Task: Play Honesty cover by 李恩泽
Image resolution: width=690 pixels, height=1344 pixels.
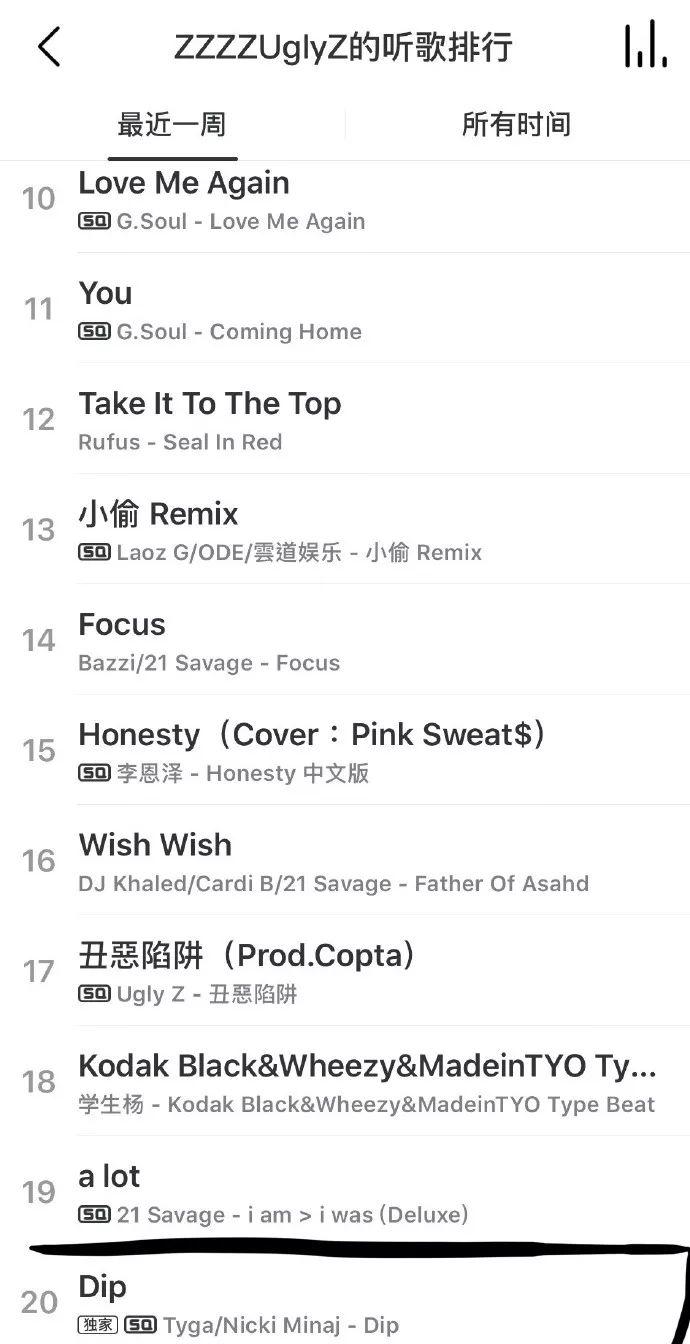Action: 312,751
